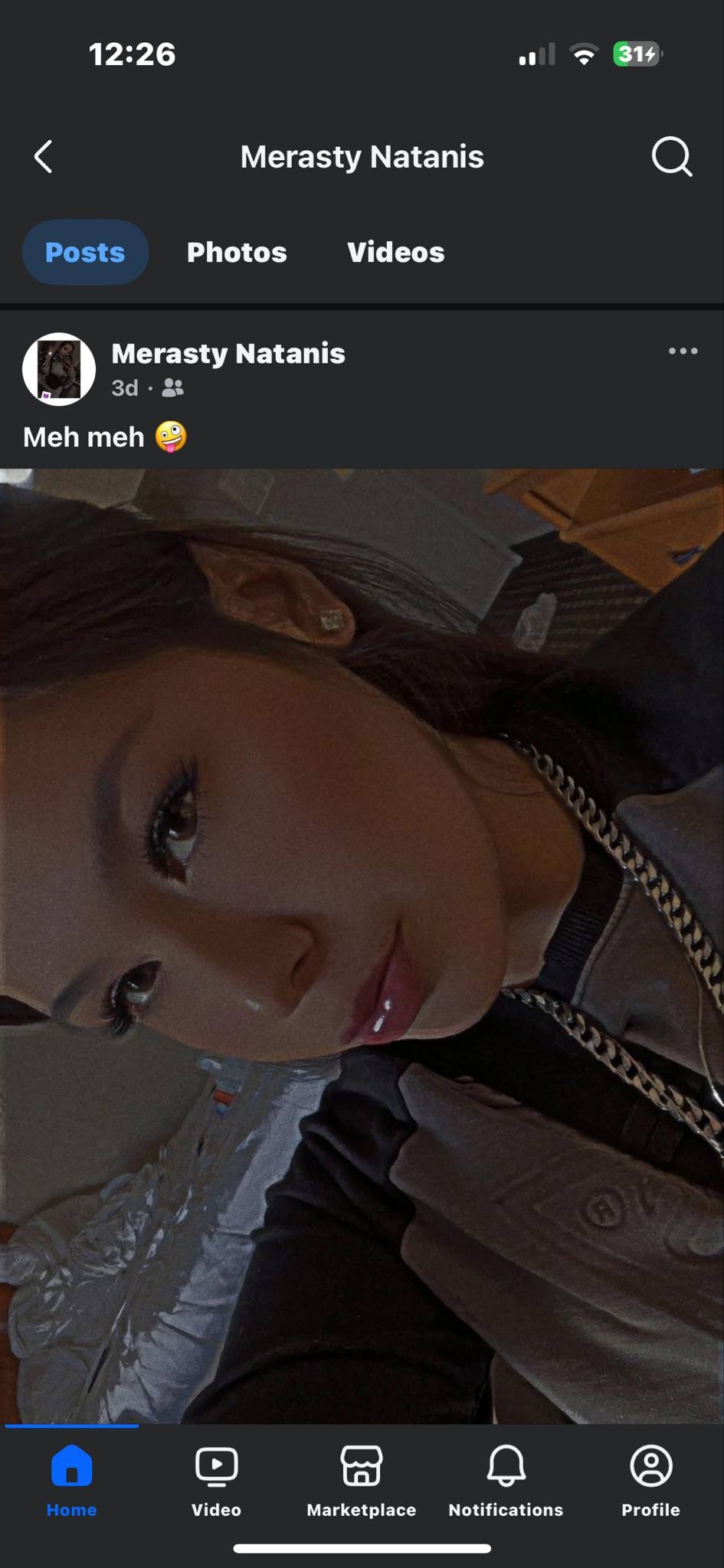This screenshot has width=724, height=1568.
Task: Open search on Merasty Natanis page
Action: coord(671,157)
